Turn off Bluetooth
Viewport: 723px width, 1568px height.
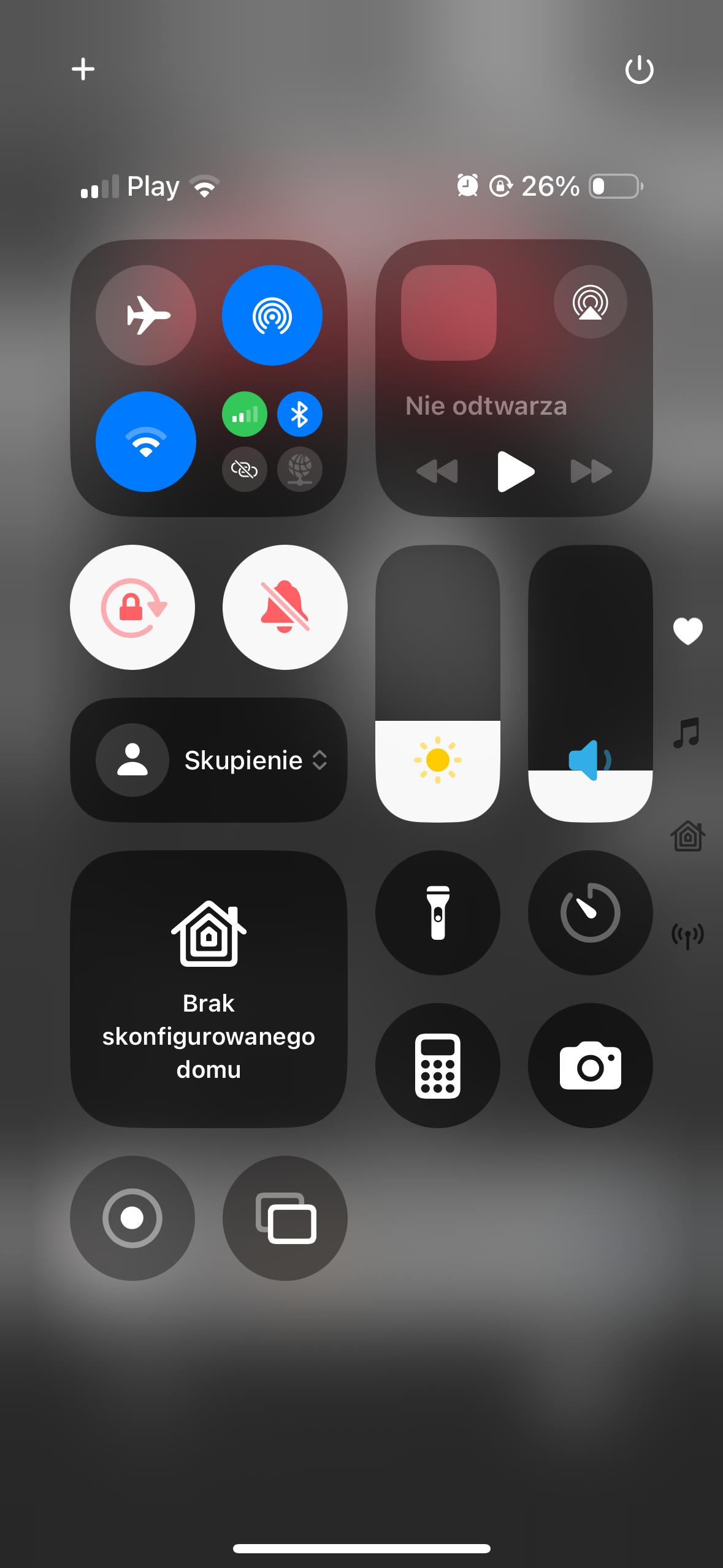(299, 415)
